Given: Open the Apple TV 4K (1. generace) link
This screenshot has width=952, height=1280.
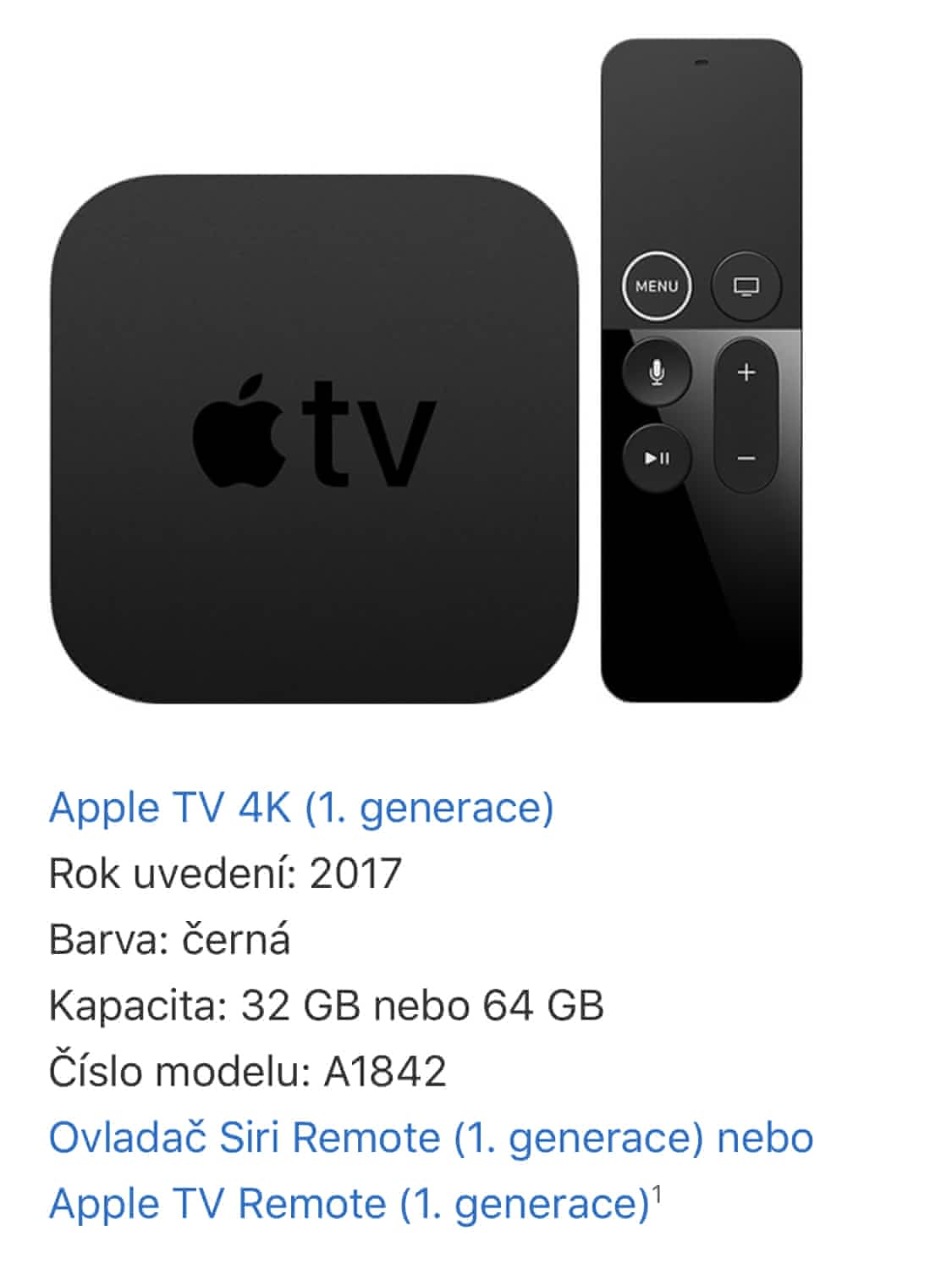Looking at the screenshot, I should coord(301,807).
